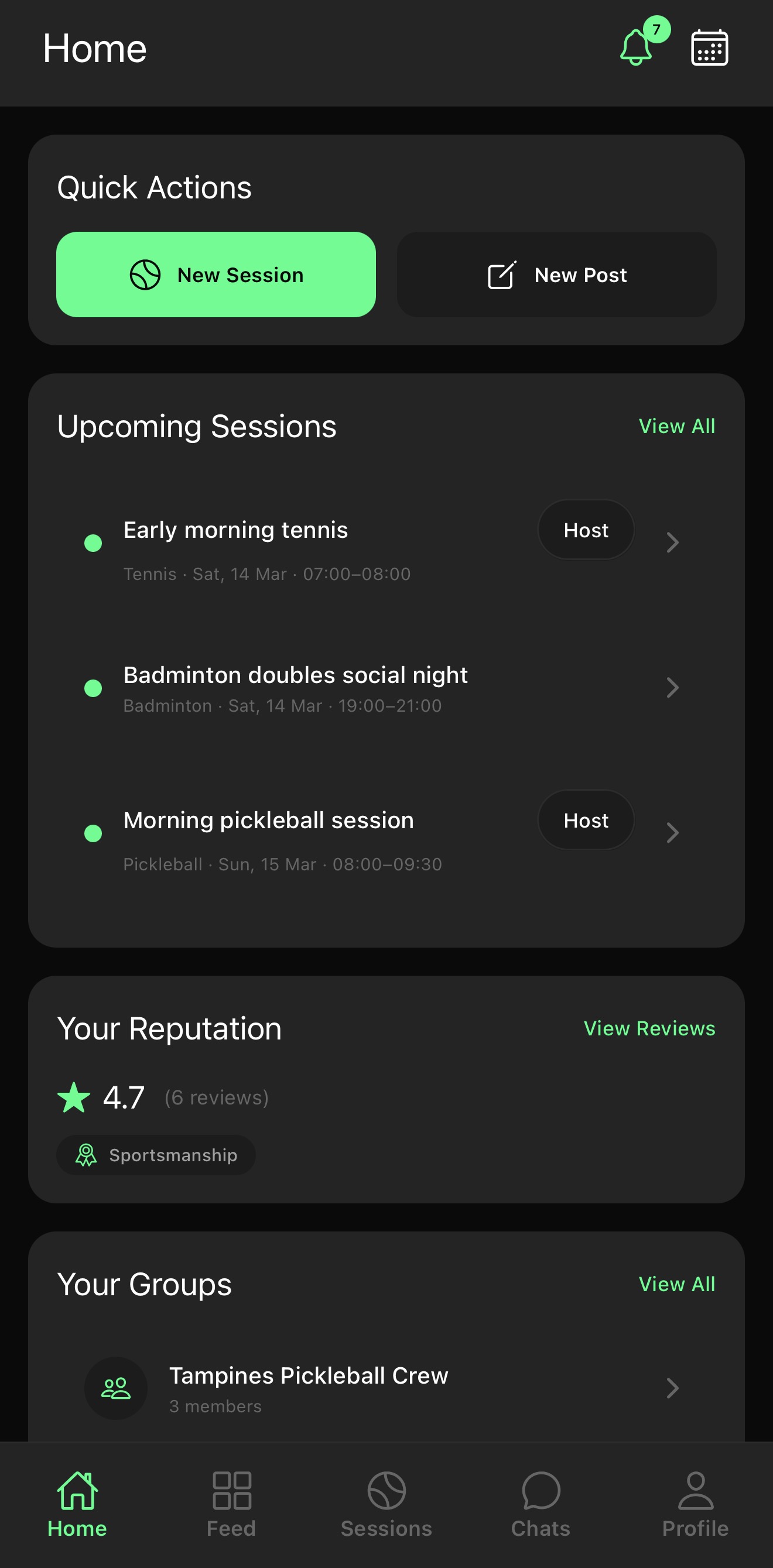Open the Profile tab

click(695, 1504)
